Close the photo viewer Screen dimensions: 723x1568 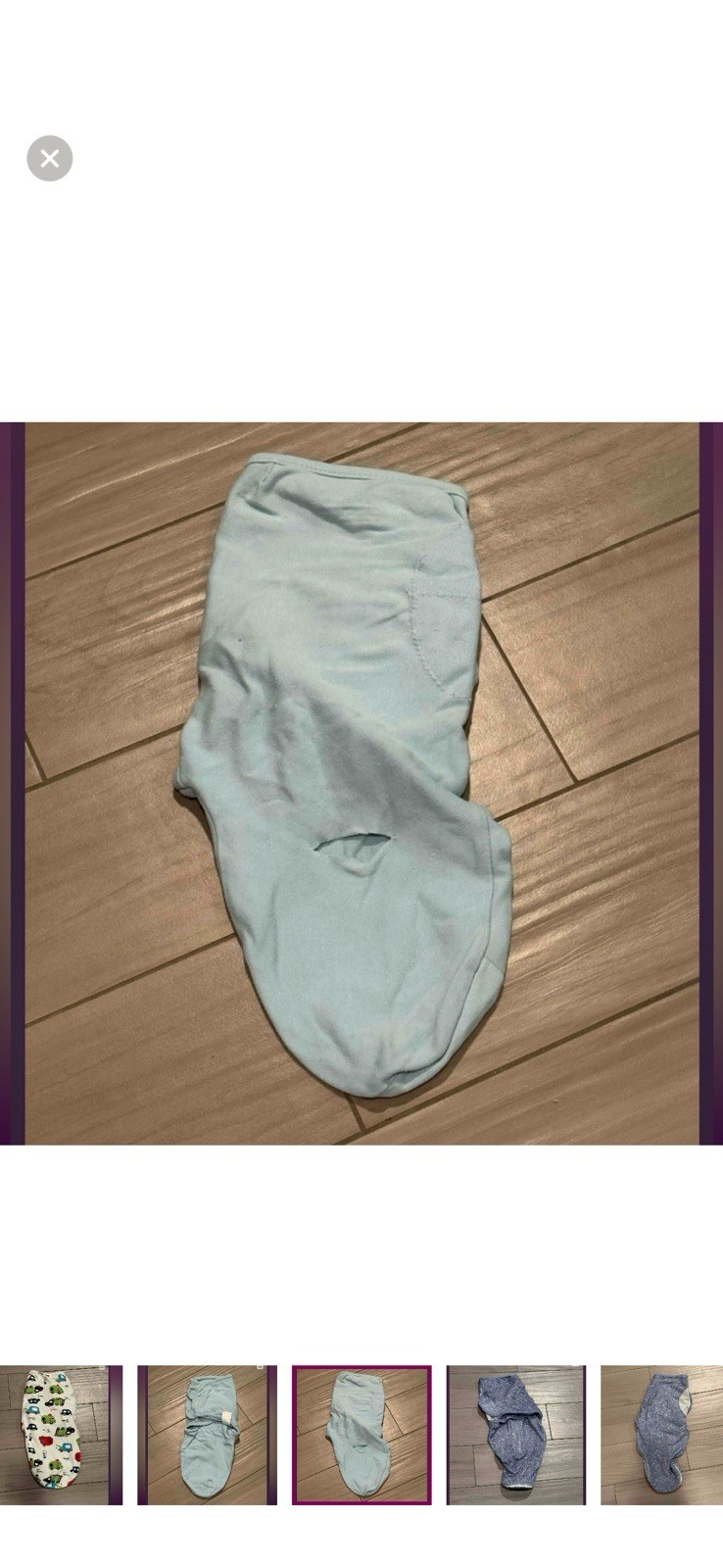coord(50,158)
